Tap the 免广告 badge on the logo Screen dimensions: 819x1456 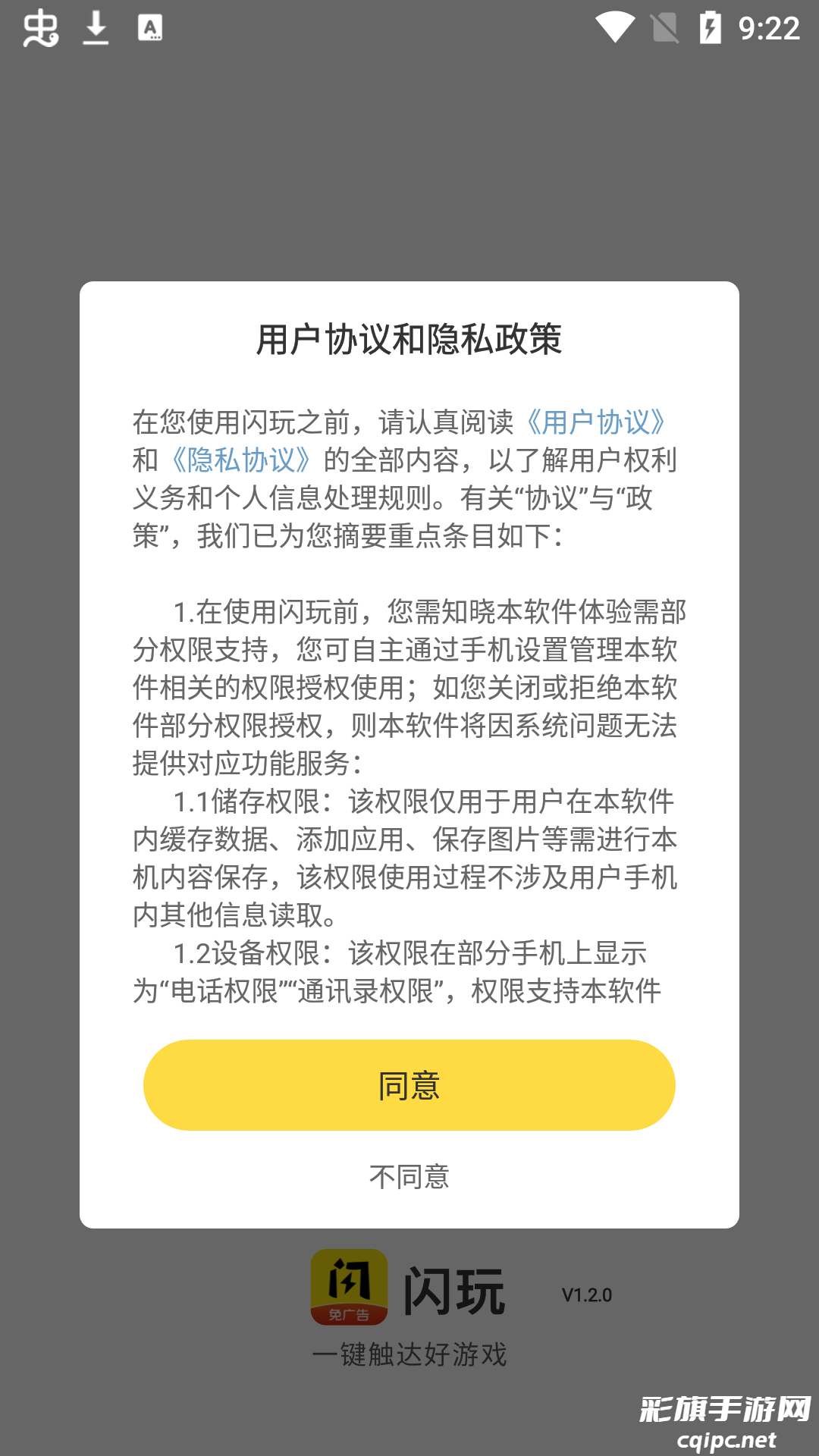click(350, 1312)
